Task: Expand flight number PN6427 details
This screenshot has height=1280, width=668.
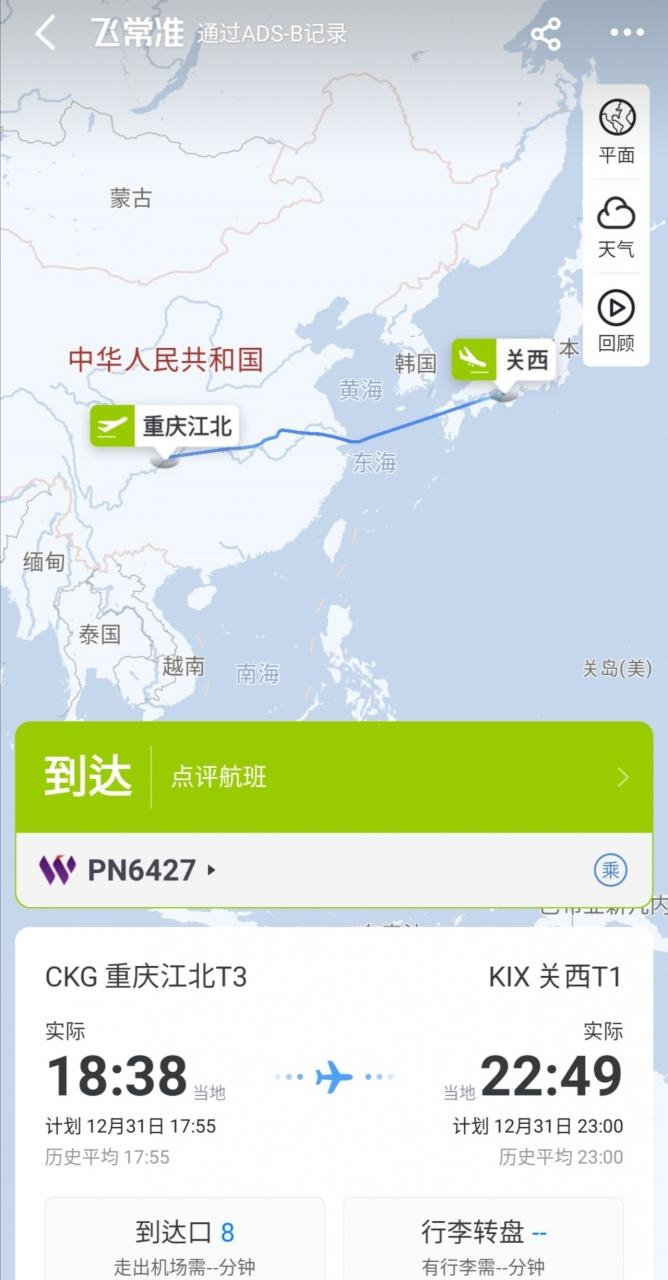Action: click(140, 870)
